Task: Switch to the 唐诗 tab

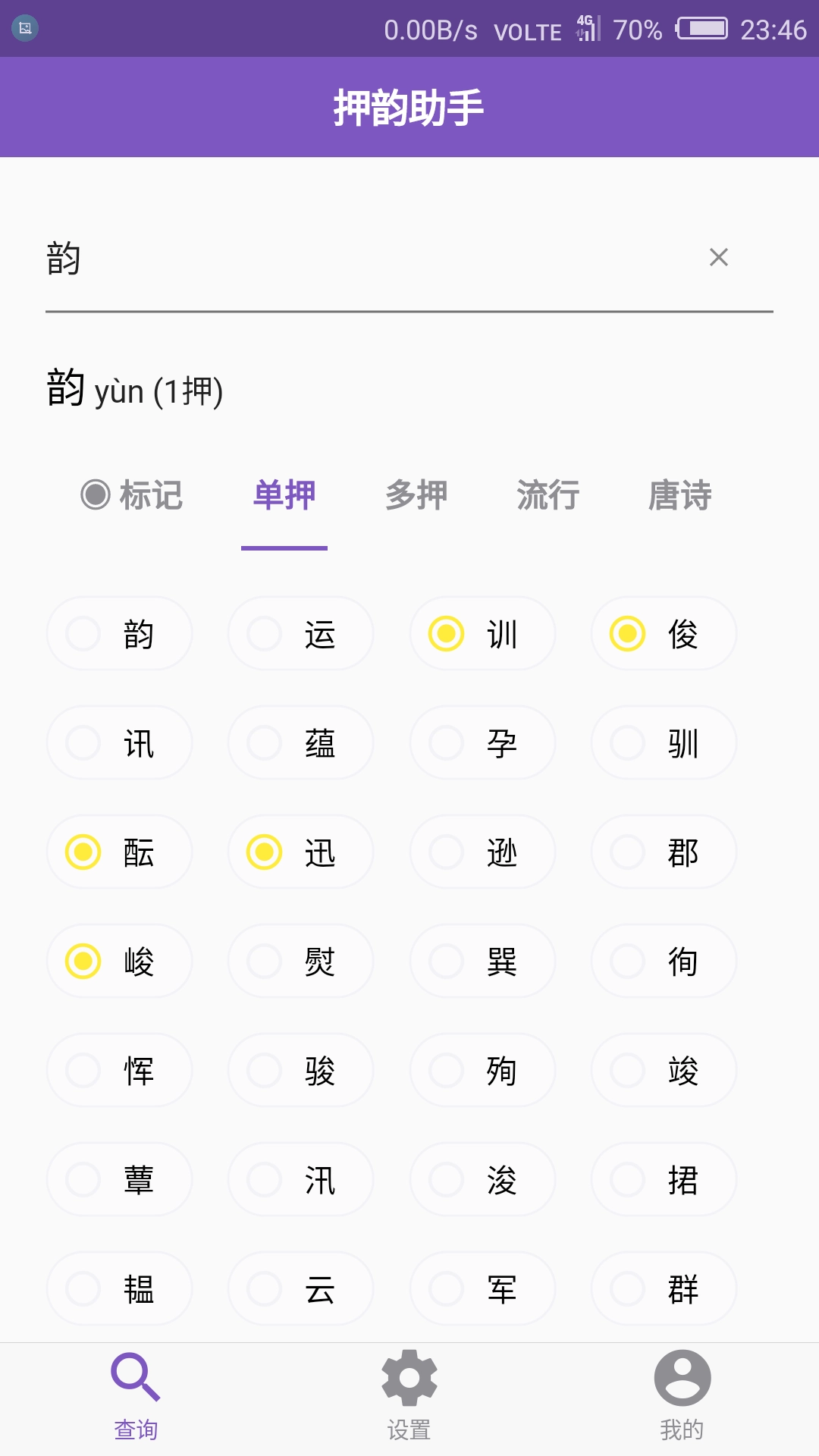Action: pyautogui.click(x=679, y=494)
